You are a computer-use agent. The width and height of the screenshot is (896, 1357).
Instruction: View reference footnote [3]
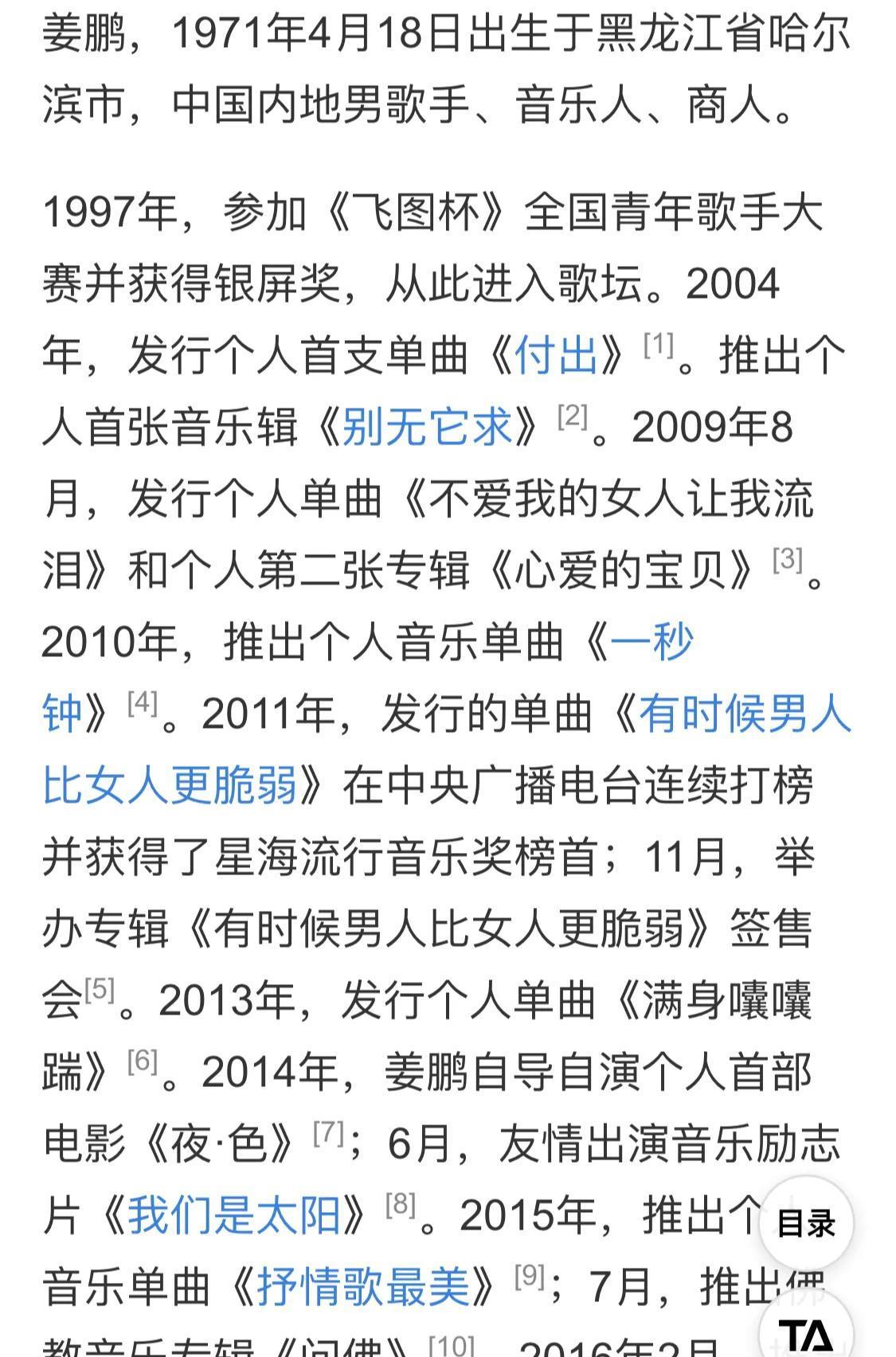pyautogui.click(x=788, y=560)
